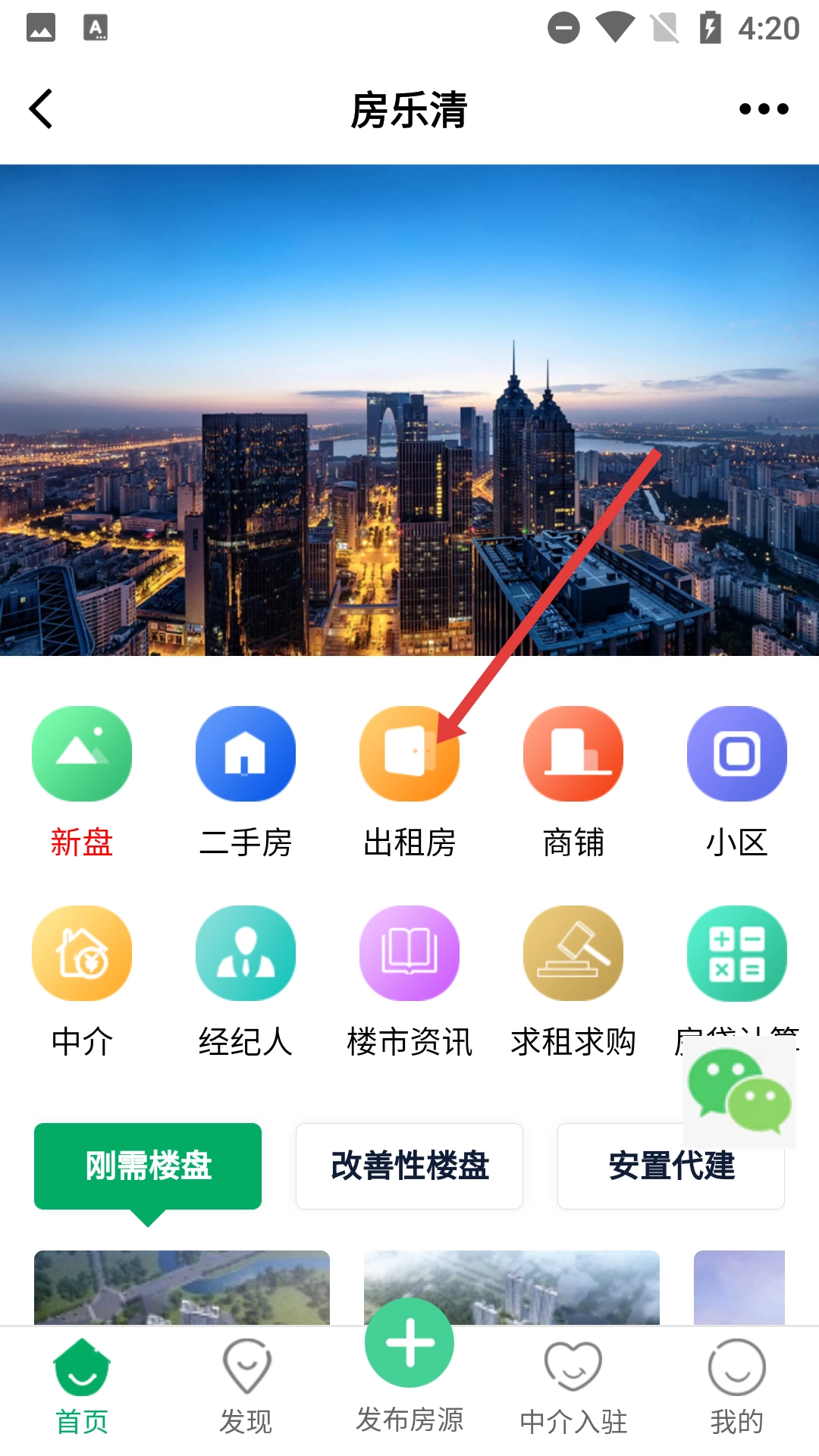Switch to 改善性楼盘 tab
819x1456 pixels.
(409, 1166)
